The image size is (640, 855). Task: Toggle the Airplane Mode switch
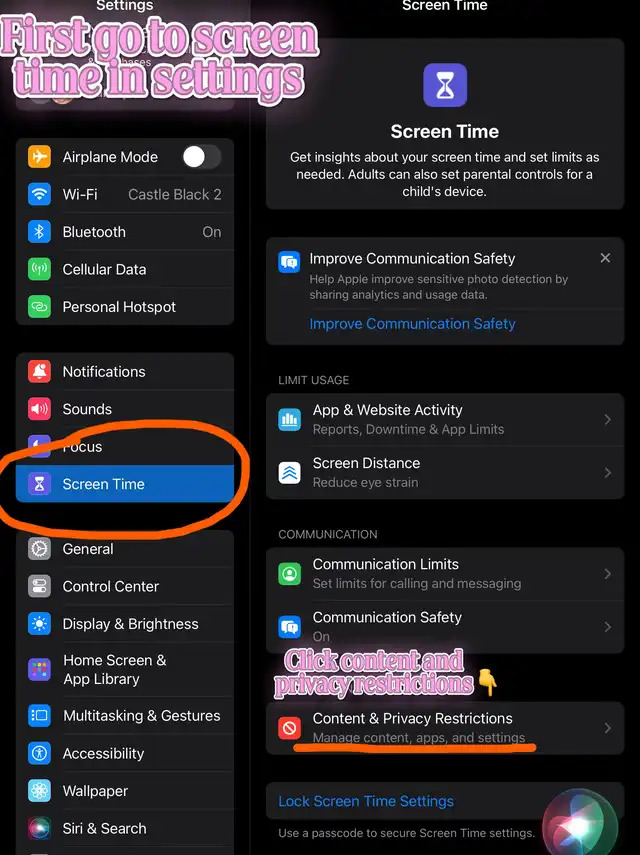(201, 157)
